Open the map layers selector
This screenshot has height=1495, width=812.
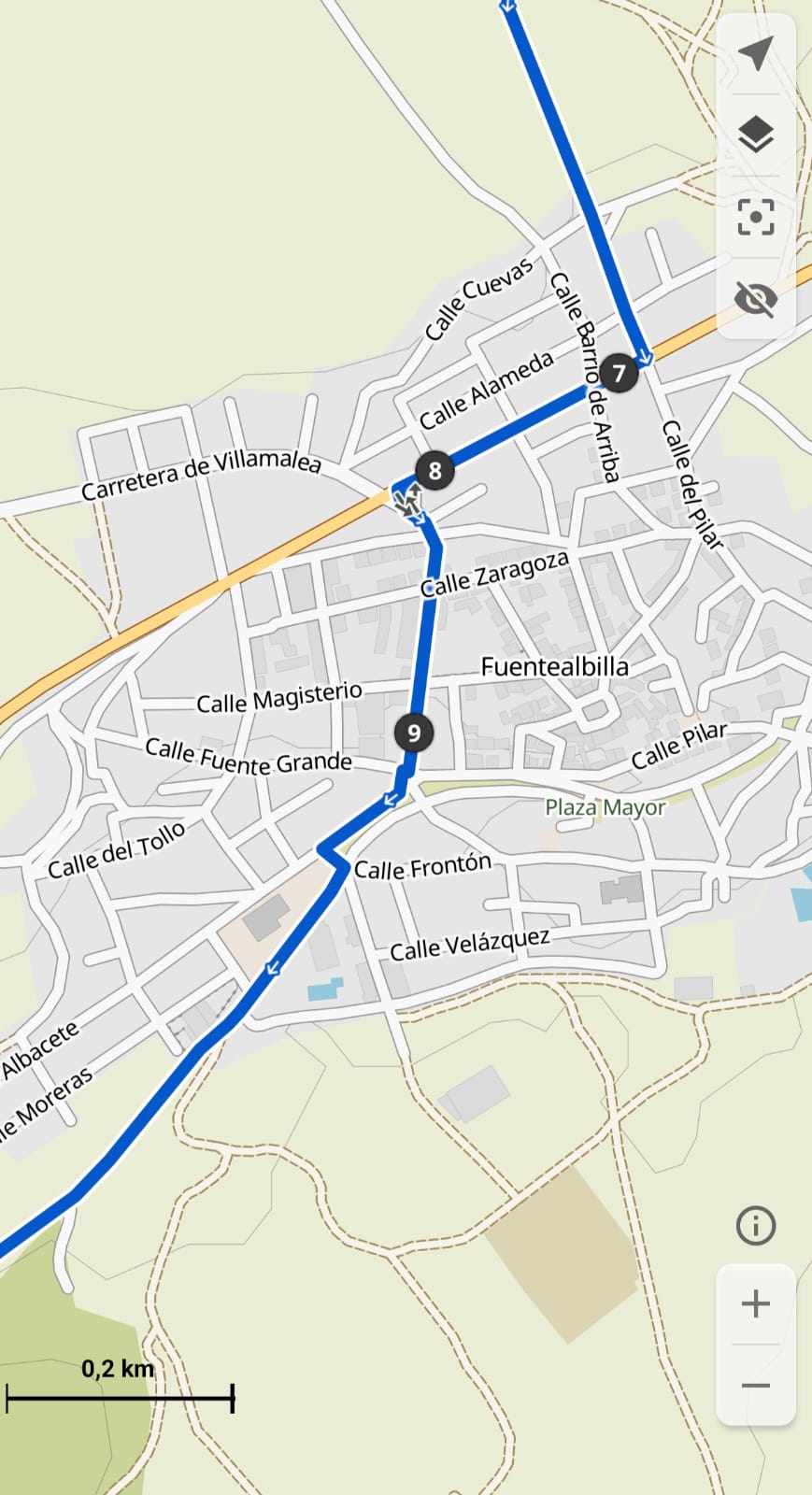755,135
